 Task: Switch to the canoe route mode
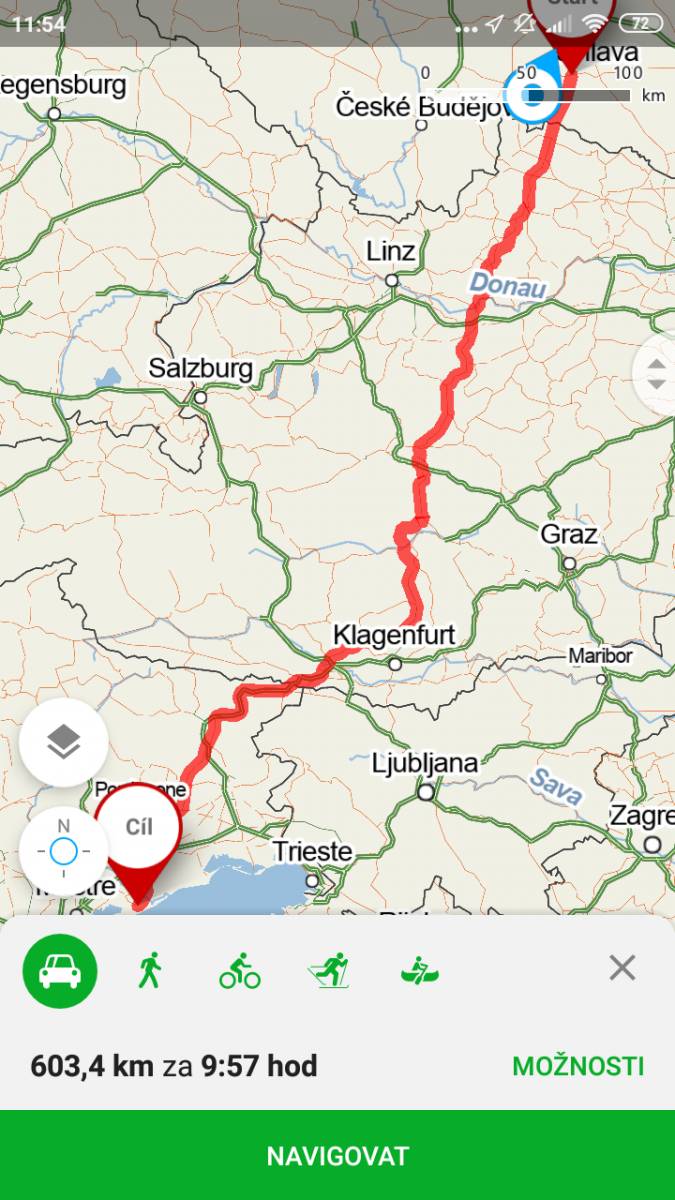420,970
